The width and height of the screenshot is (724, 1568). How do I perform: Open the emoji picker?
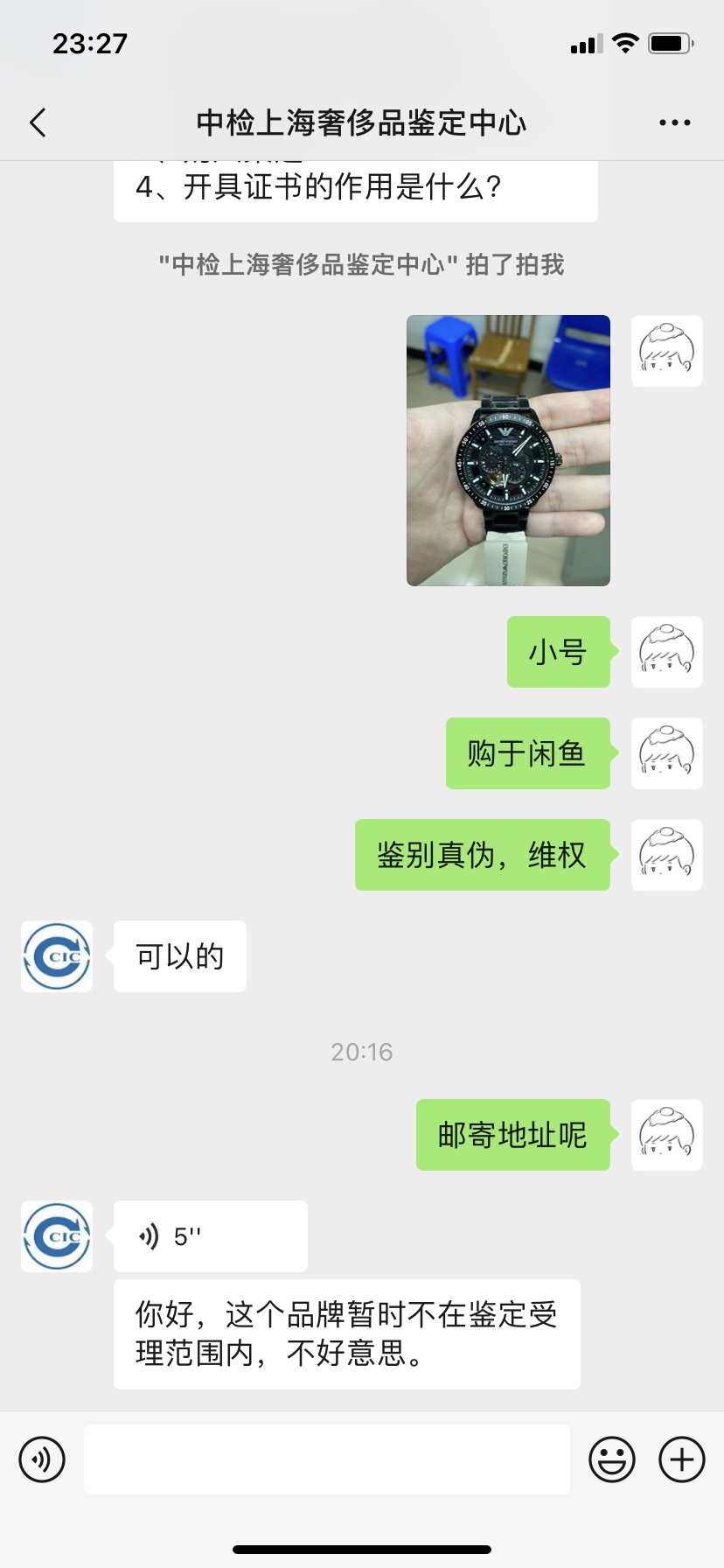coord(612,1459)
